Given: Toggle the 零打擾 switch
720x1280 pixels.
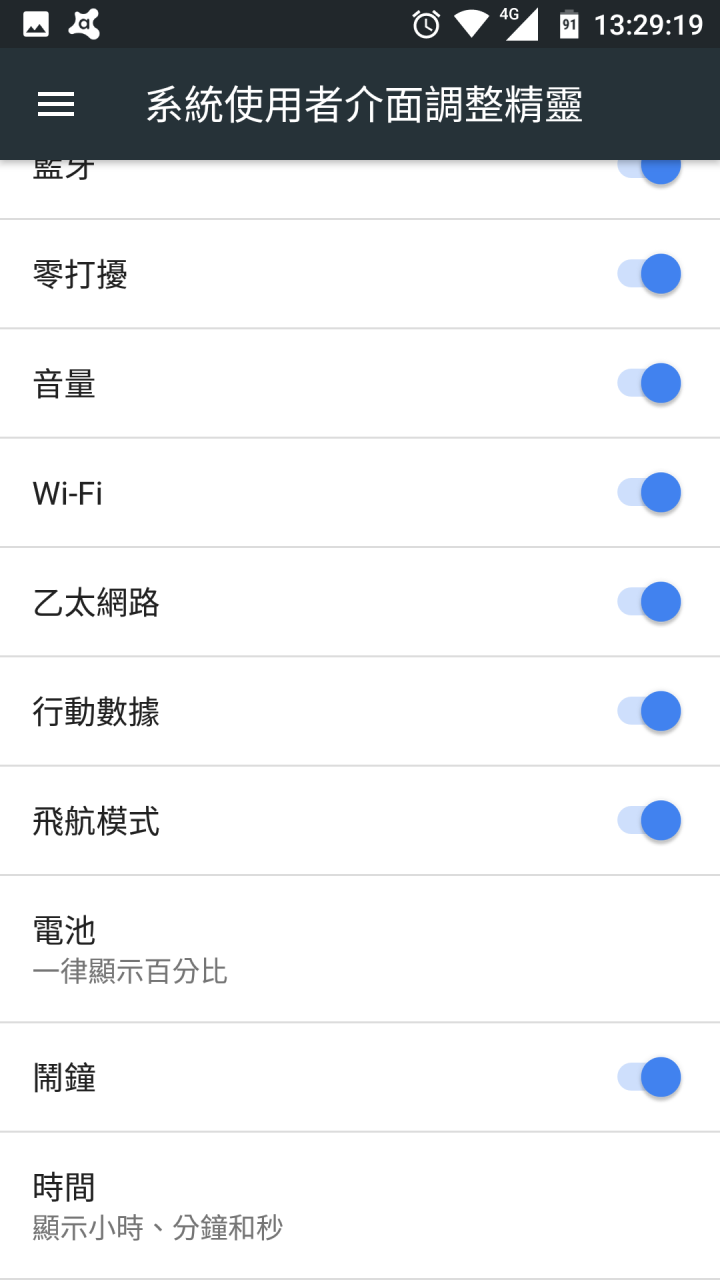Looking at the screenshot, I should 648,274.
